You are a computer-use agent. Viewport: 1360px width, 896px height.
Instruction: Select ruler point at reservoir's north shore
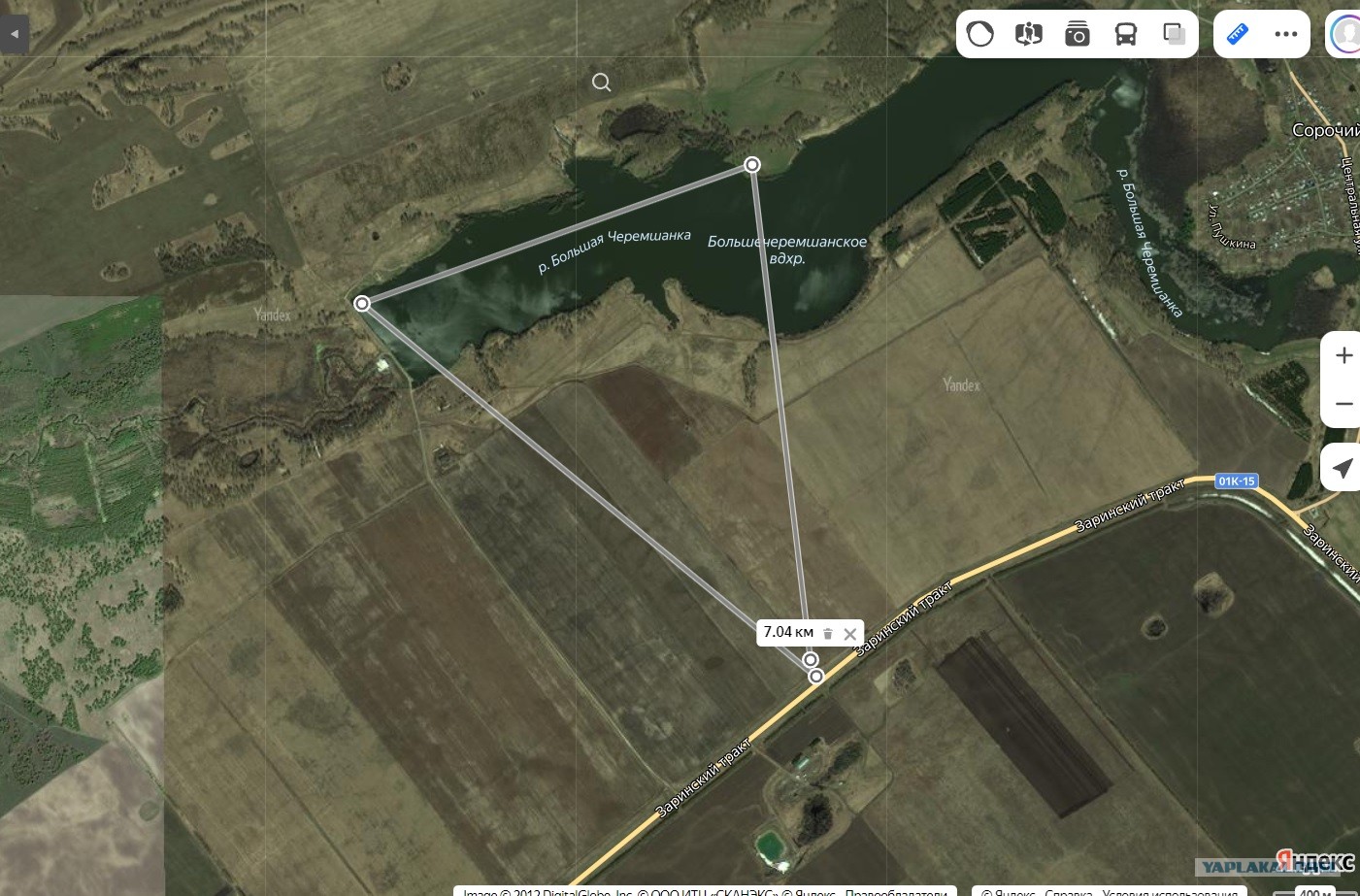[x=752, y=165]
